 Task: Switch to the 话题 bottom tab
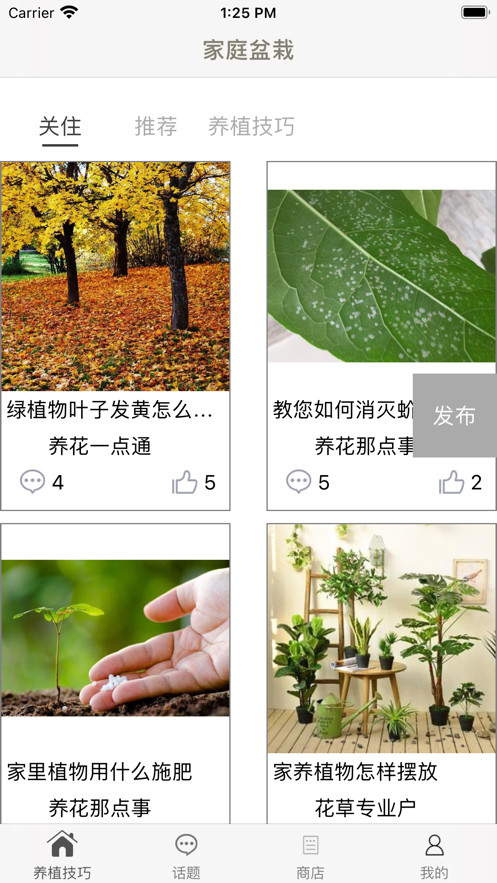pos(186,855)
